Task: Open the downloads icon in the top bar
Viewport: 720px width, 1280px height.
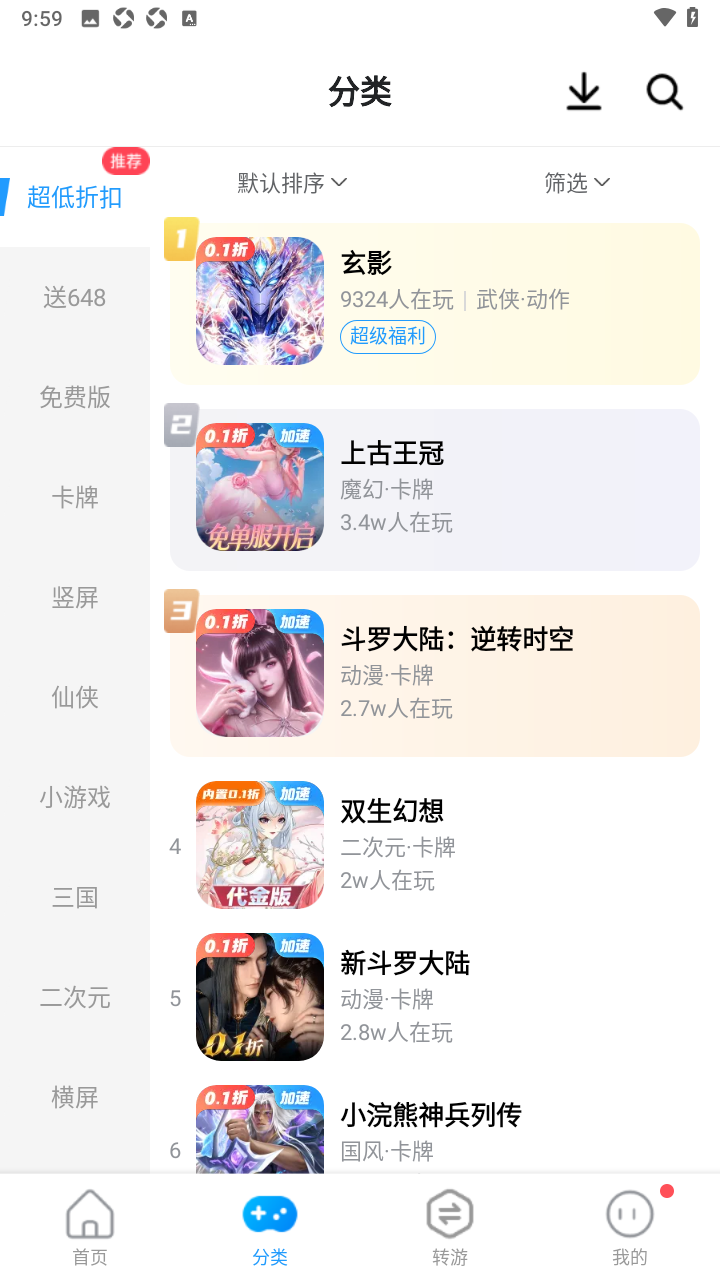Action: pyautogui.click(x=584, y=92)
